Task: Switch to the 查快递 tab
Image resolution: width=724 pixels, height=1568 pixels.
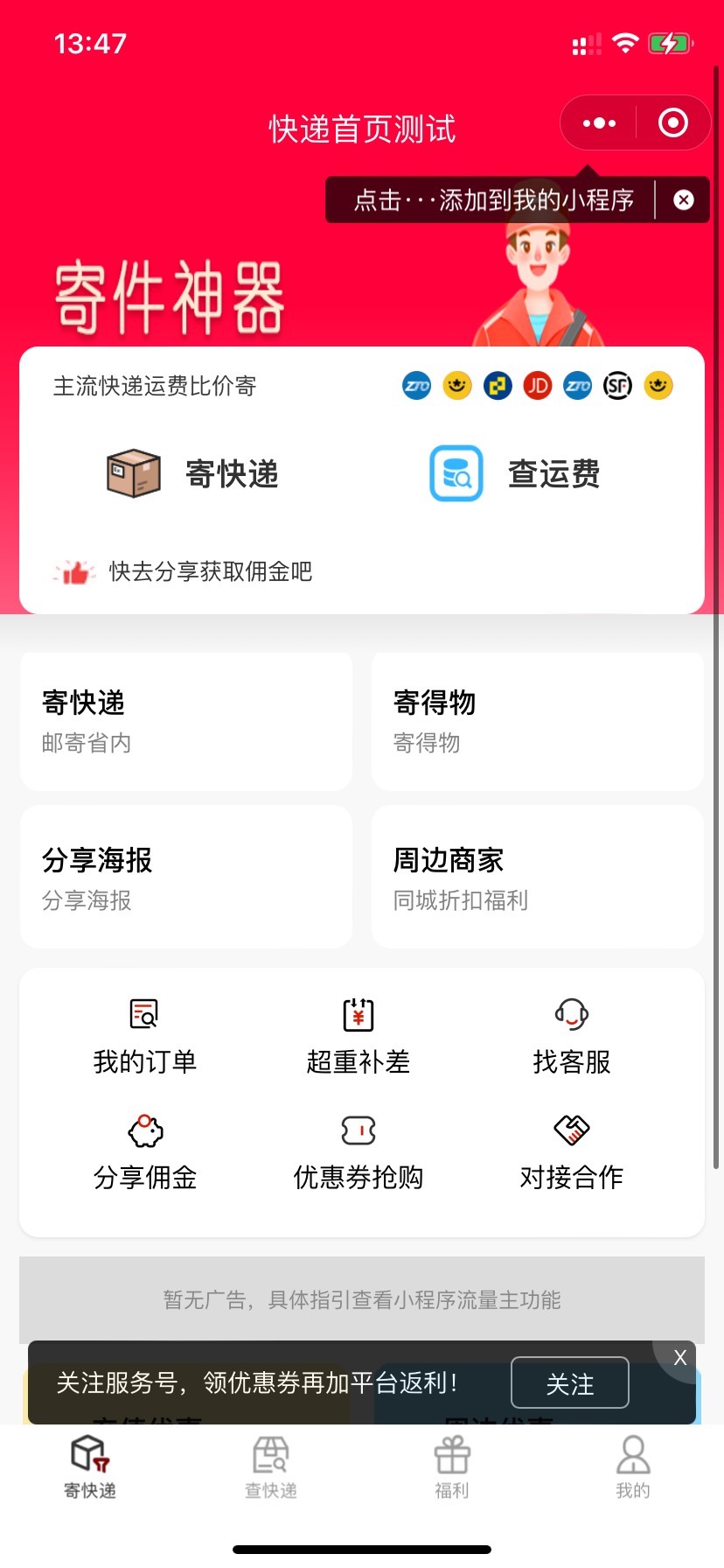Action: point(271,1467)
